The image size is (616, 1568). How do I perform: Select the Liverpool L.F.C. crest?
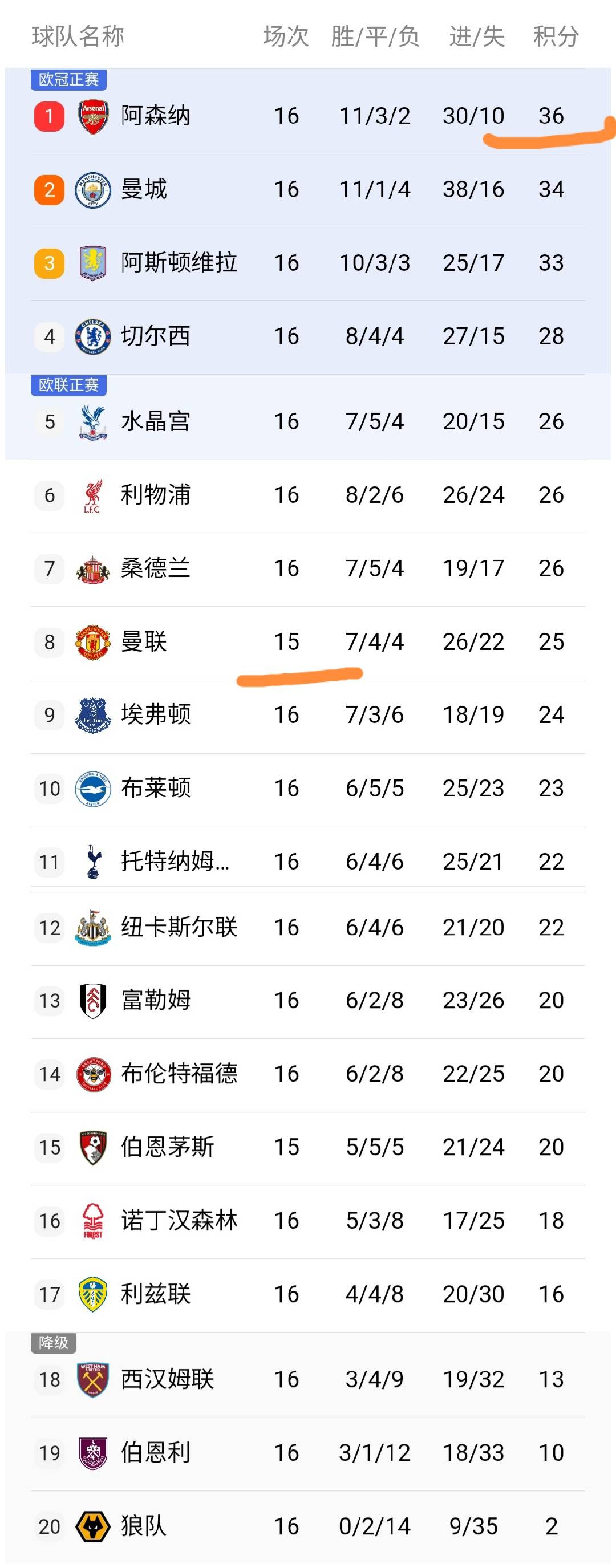pos(91,495)
